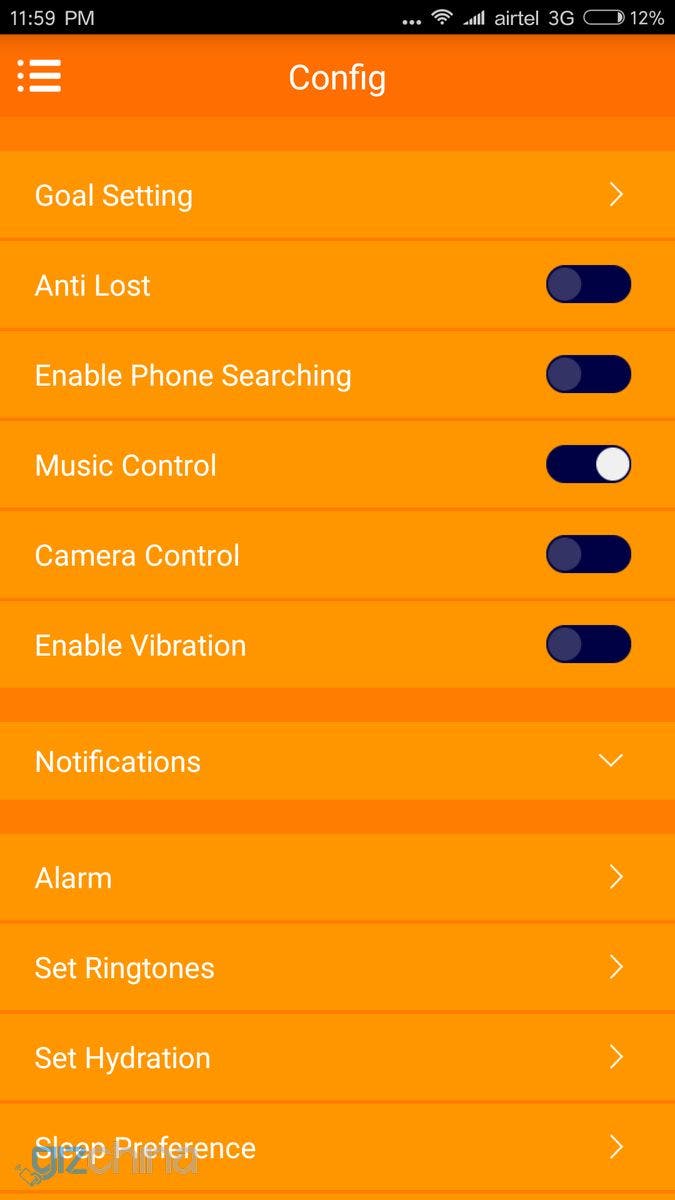Go to Set Ringtones
The width and height of the screenshot is (675, 1200).
pos(337,967)
